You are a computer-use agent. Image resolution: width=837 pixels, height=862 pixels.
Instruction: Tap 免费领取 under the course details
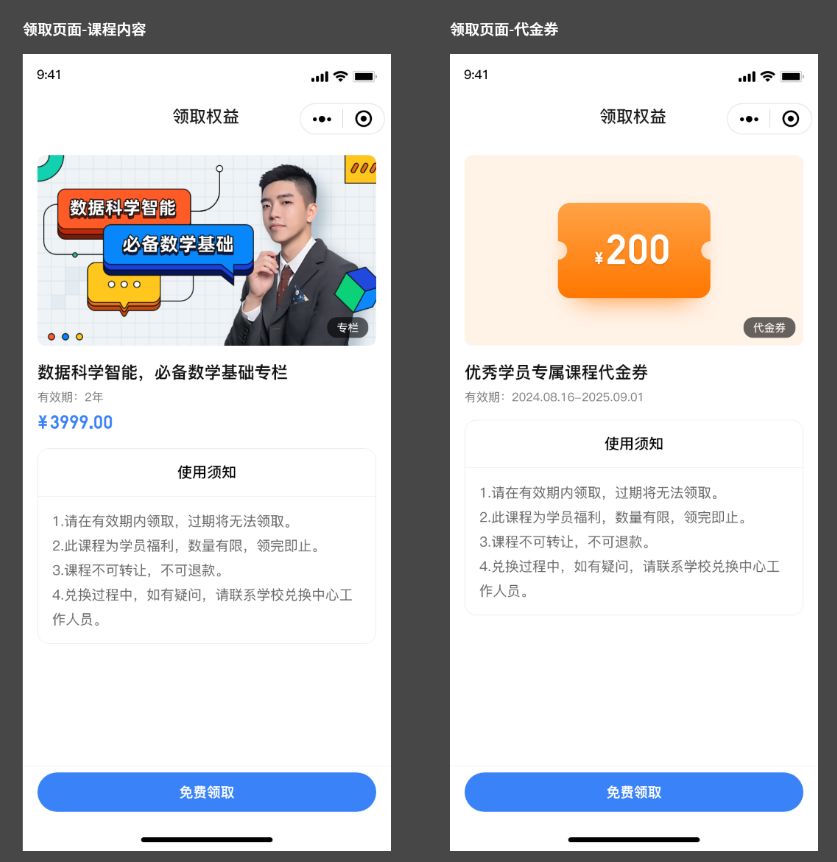tap(206, 792)
